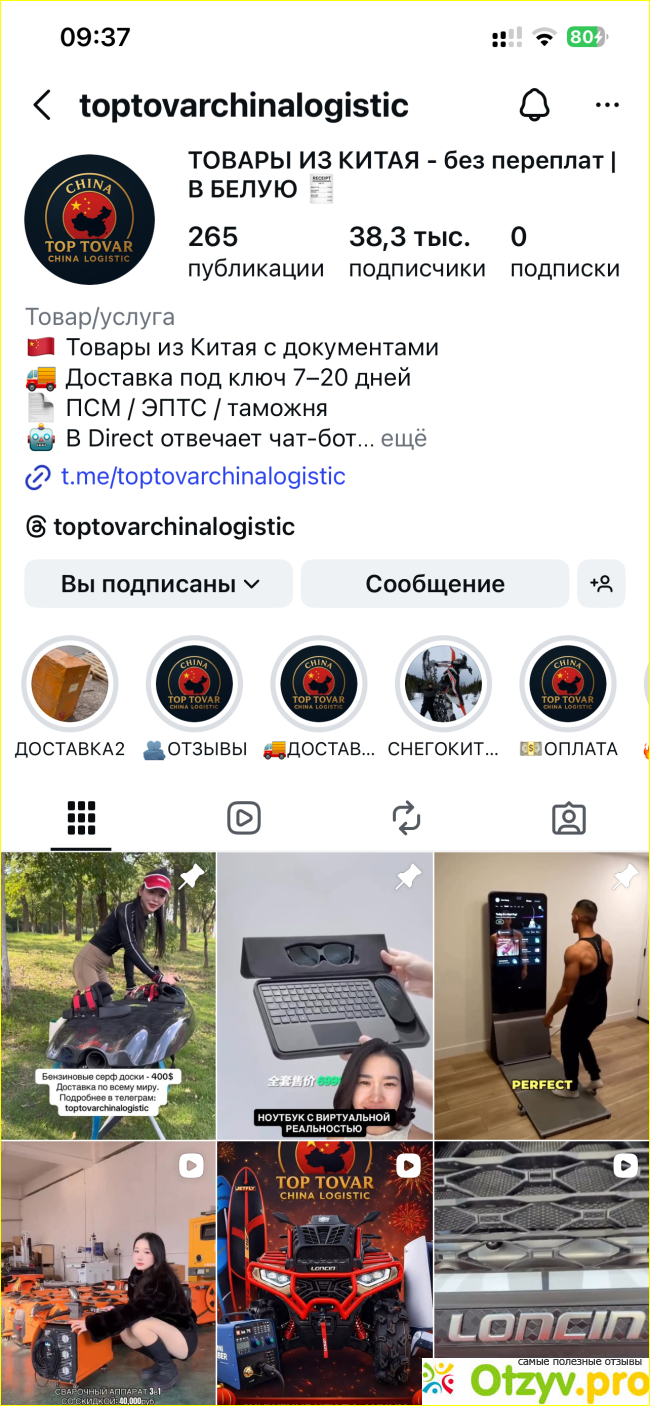Open the PERFECT treadmill mirror post

(x=542, y=995)
